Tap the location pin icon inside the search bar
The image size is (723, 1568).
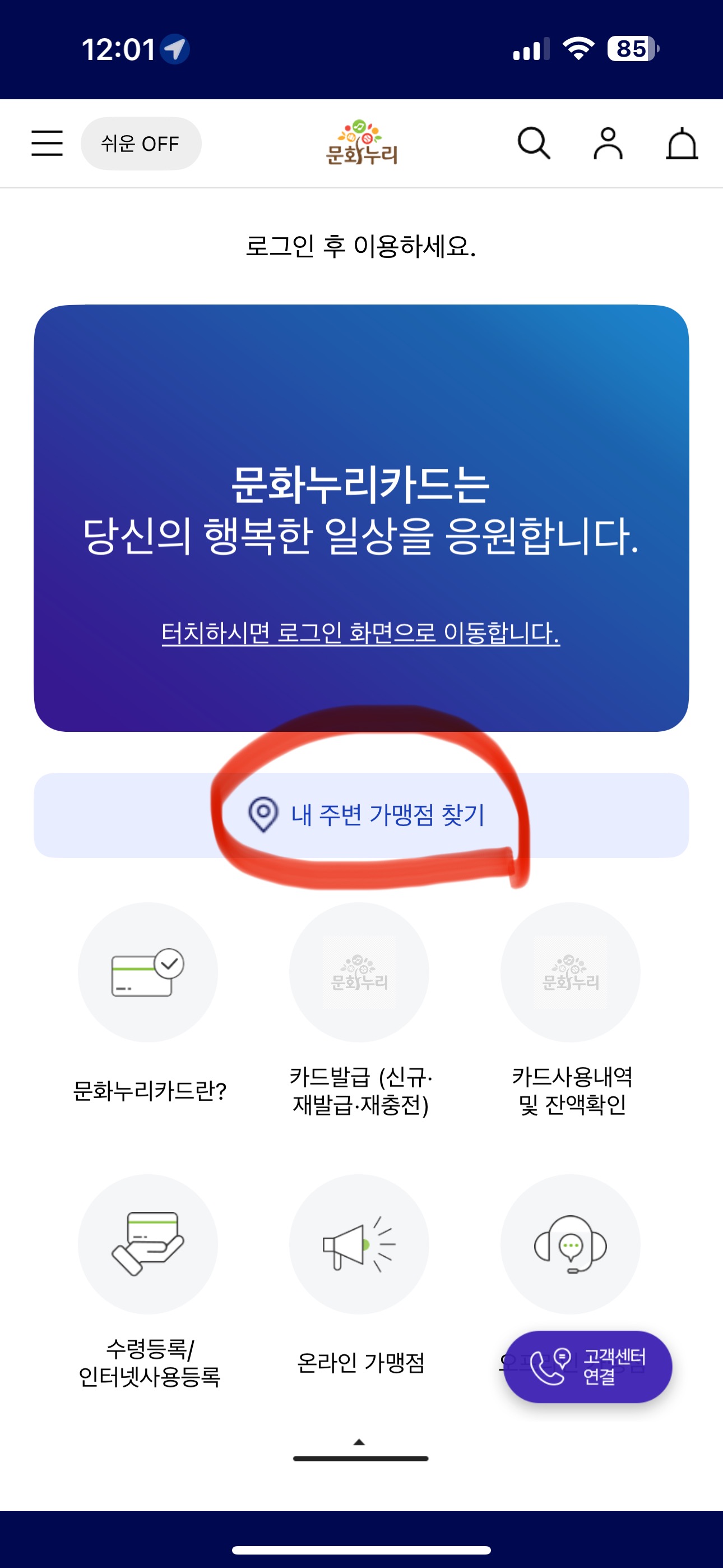[x=264, y=813]
